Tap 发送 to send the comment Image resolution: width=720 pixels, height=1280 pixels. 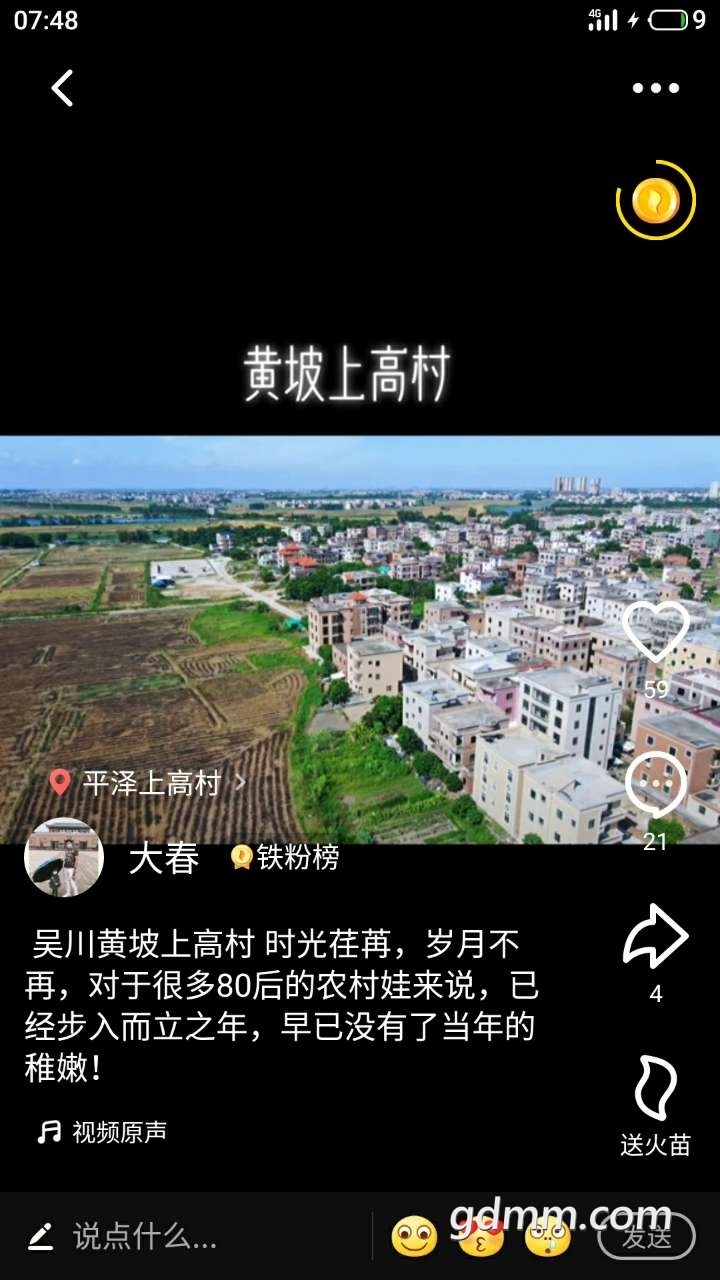(x=646, y=1237)
